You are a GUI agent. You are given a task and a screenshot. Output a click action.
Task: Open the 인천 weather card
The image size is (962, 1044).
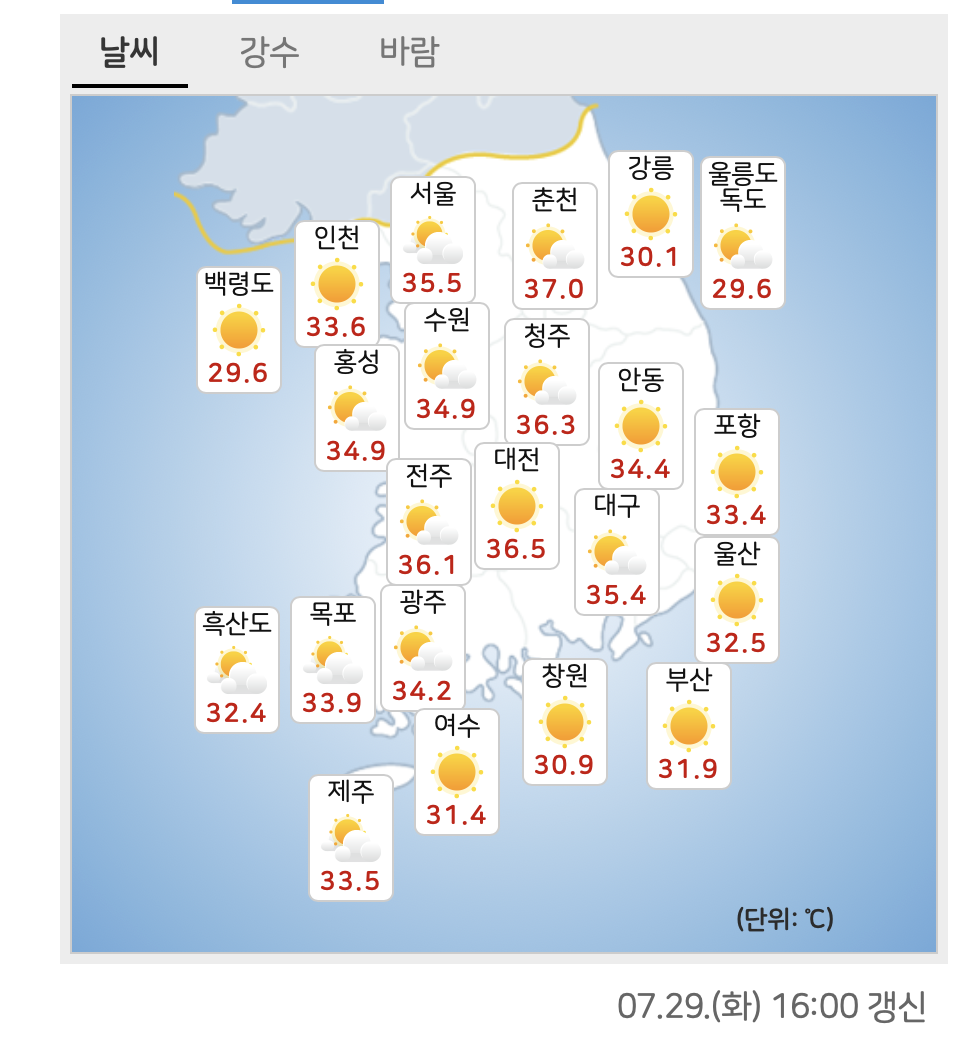(337, 284)
